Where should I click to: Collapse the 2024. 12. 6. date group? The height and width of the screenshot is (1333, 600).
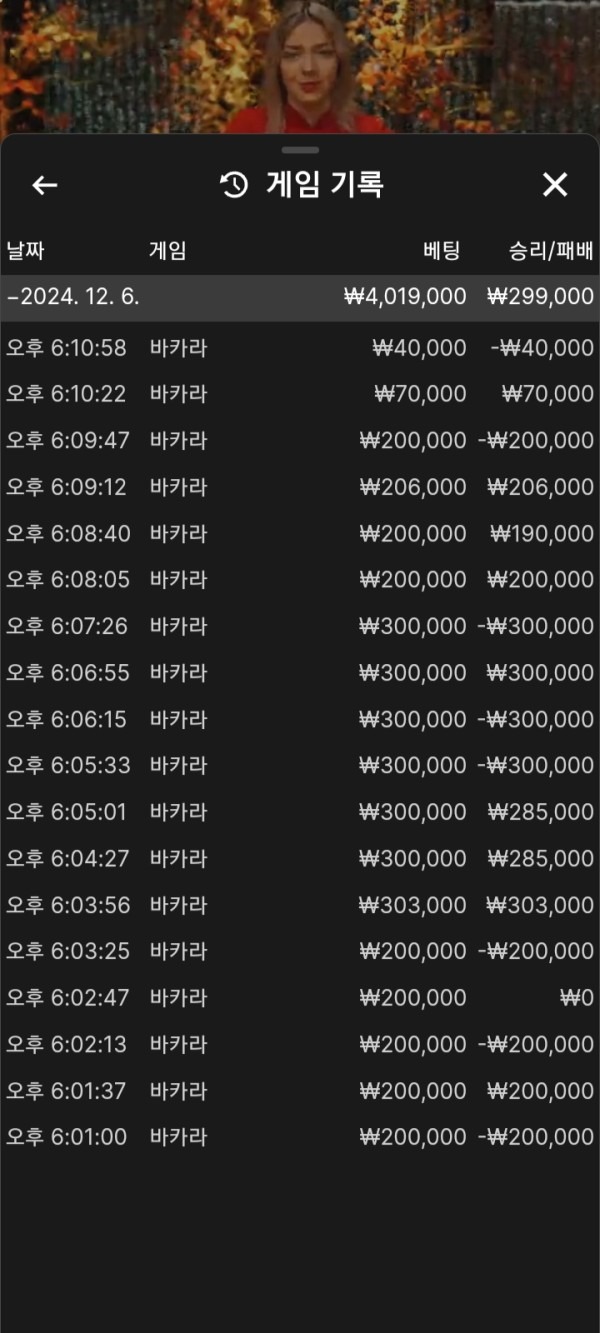click(x=73, y=297)
